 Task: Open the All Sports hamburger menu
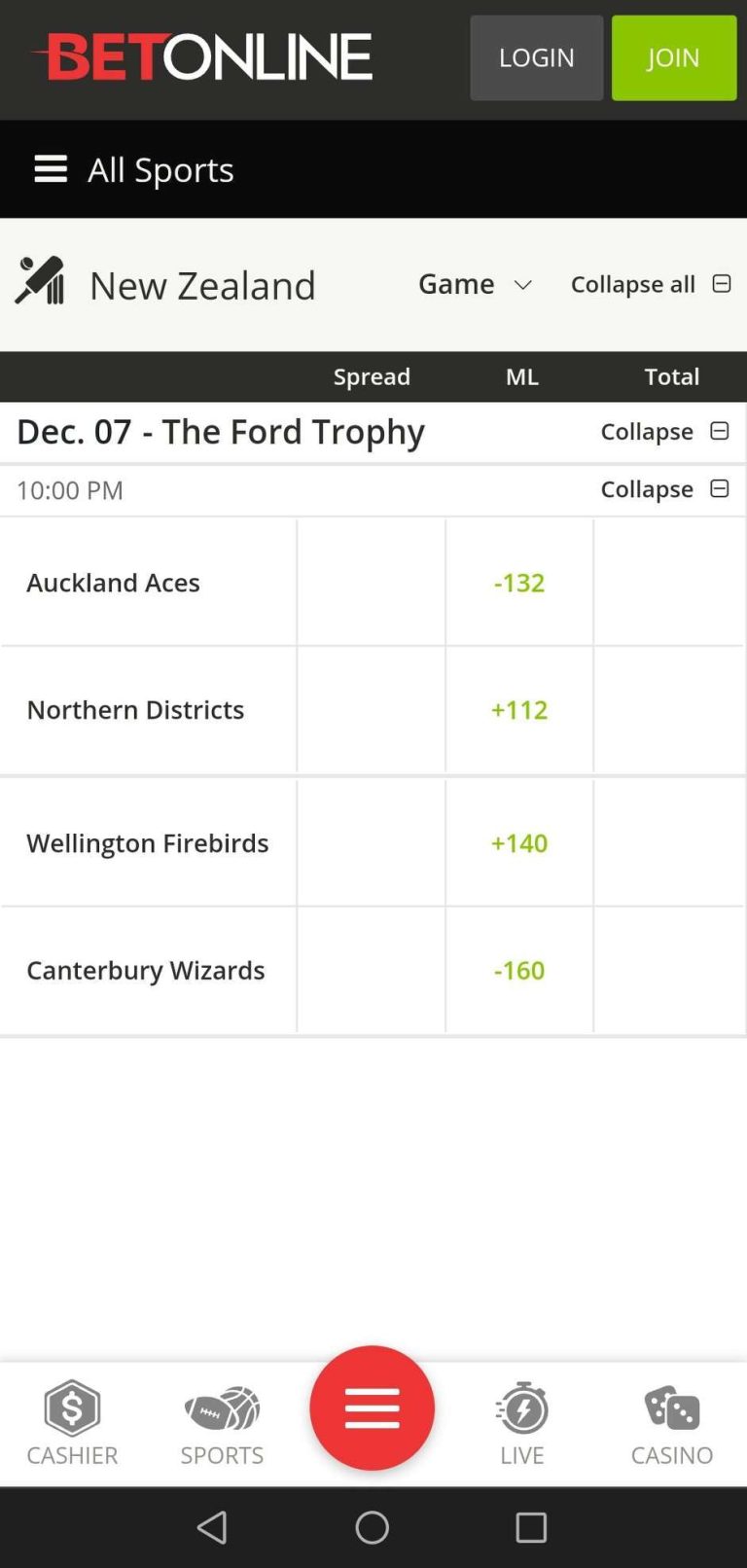coord(51,169)
